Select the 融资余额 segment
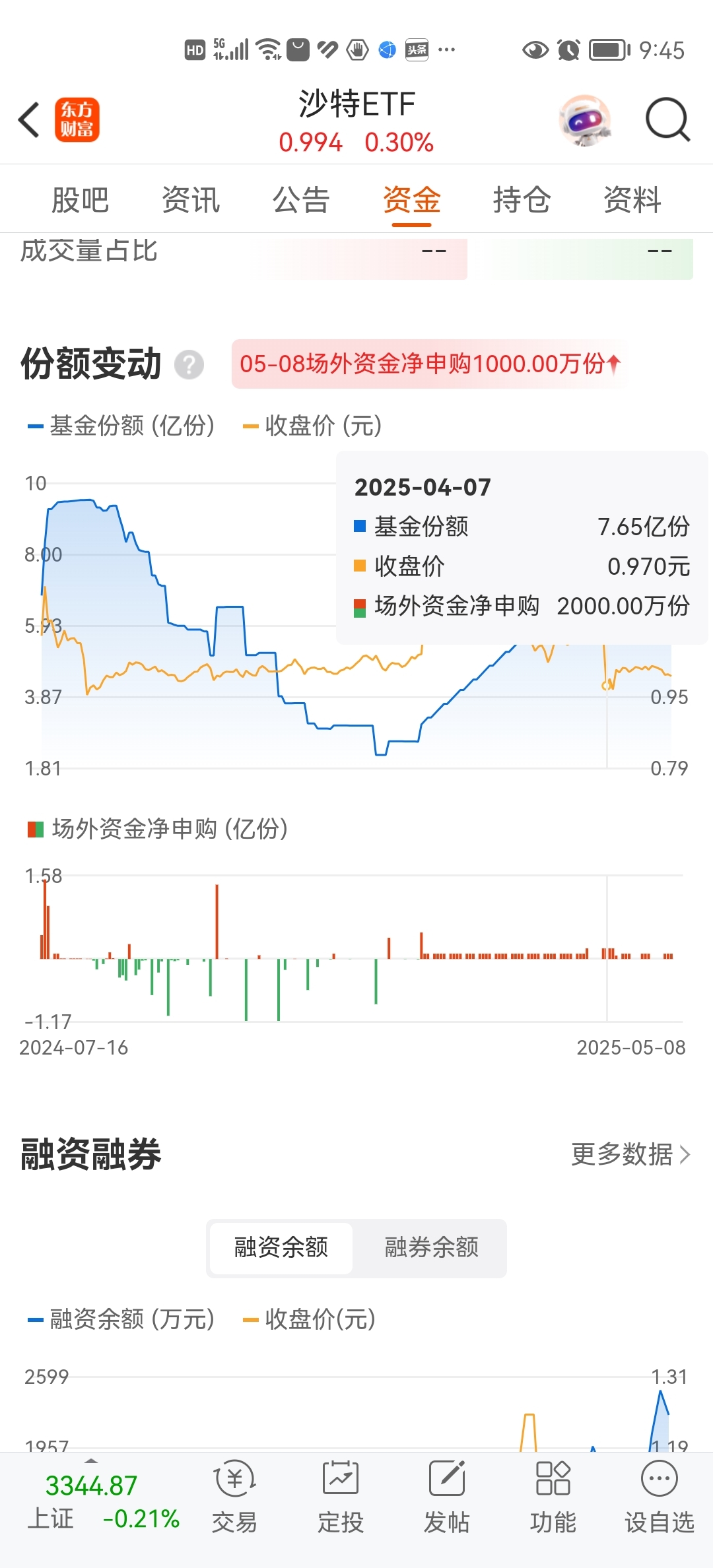713x1568 pixels. click(281, 1247)
